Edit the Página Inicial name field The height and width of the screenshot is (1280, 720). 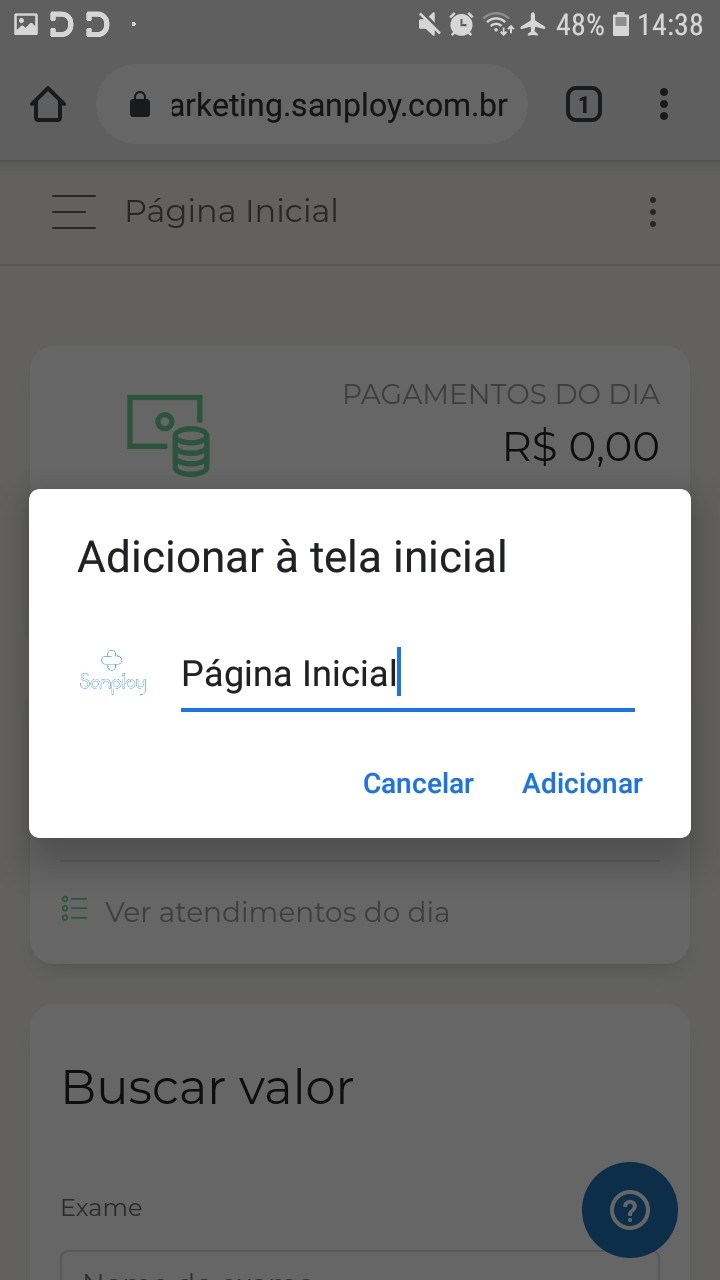[x=407, y=675]
